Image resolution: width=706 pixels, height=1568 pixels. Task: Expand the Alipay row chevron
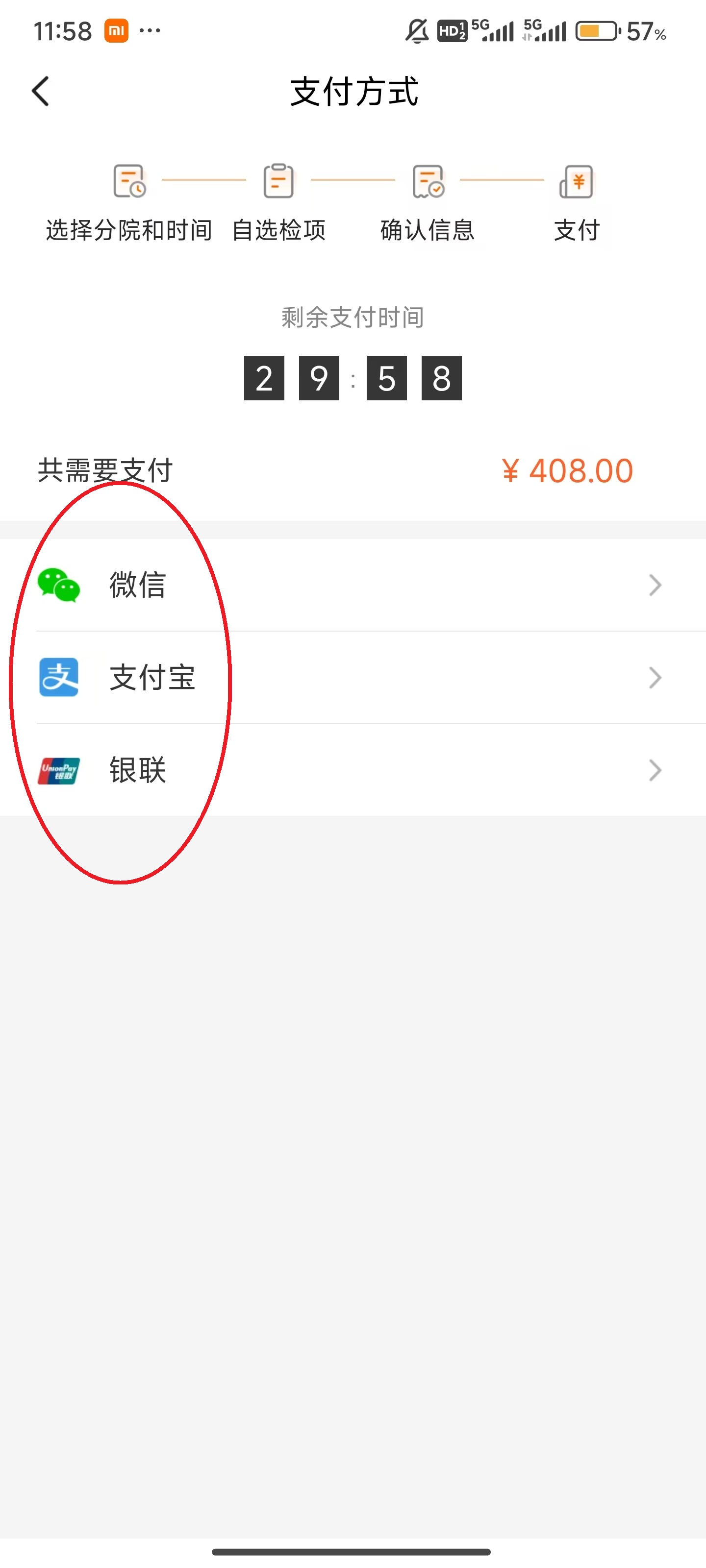(x=654, y=678)
